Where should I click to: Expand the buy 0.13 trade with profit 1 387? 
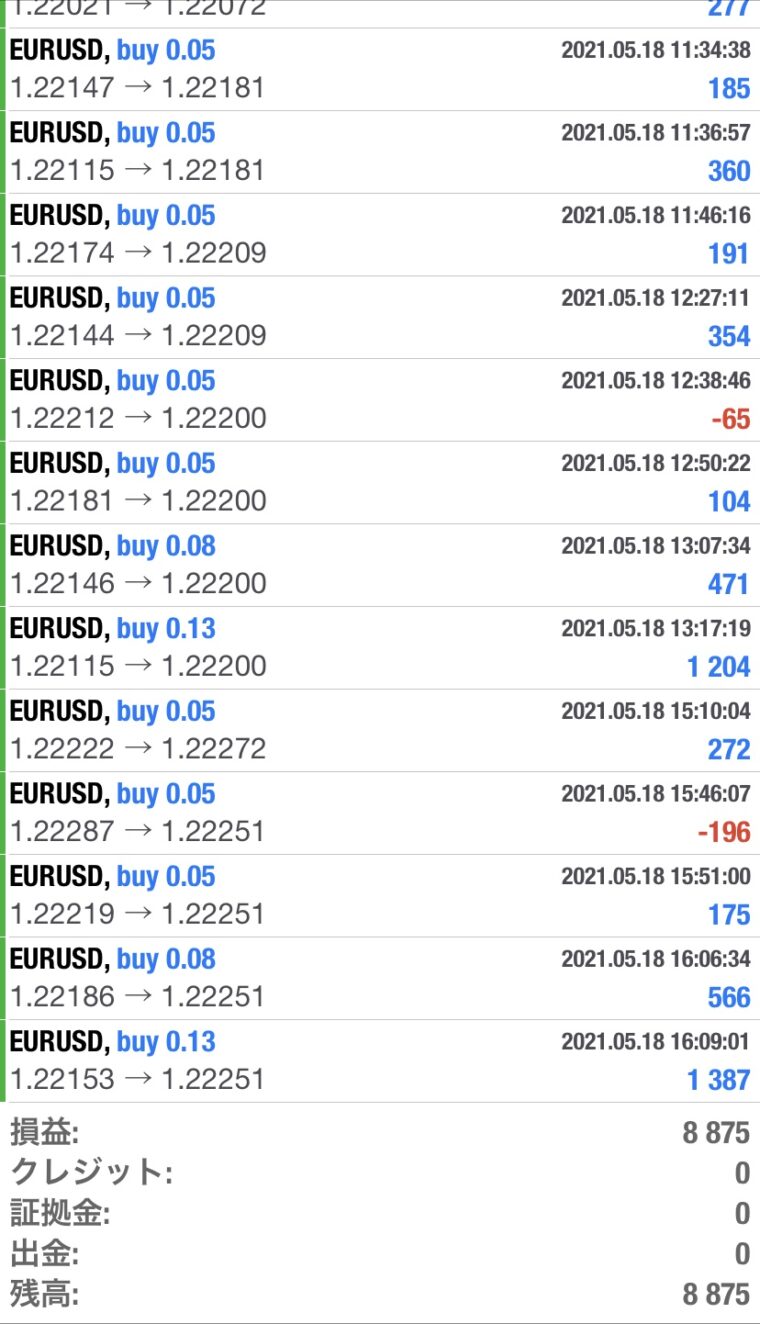[x=380, y=1061]
